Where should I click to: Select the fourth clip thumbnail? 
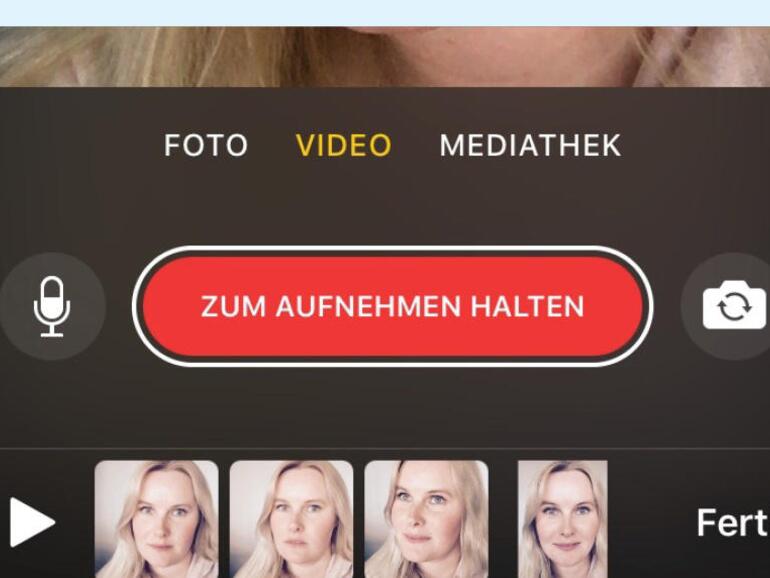pyautogui.click(x=562, y=519)
